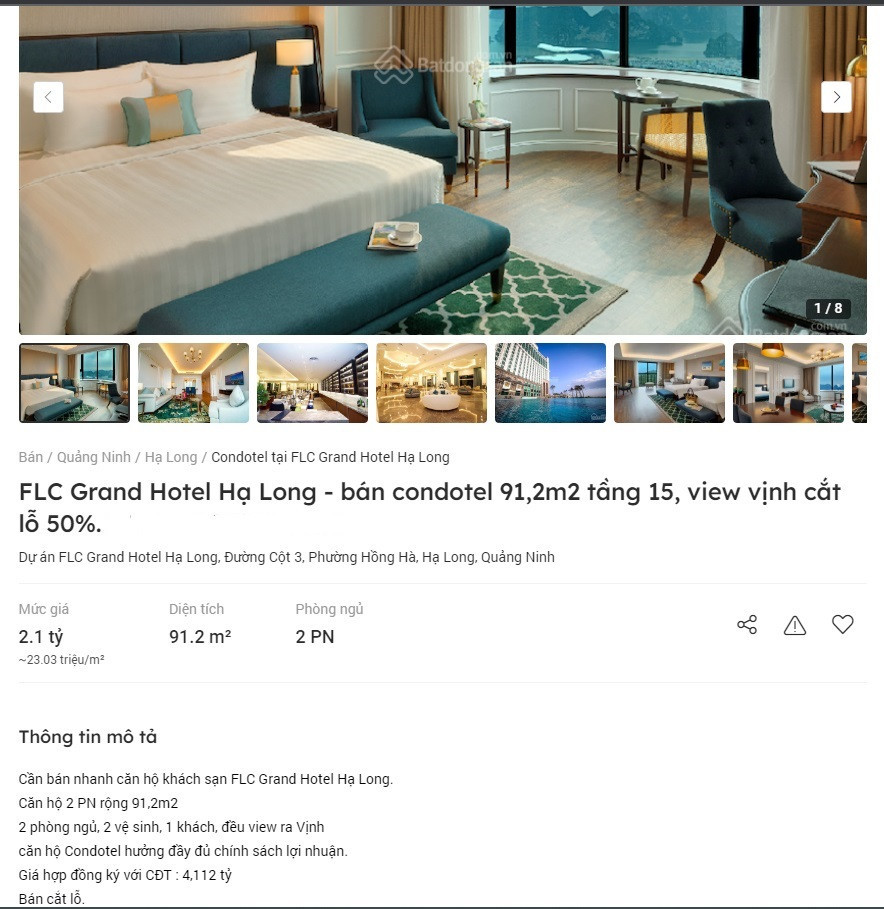Show the next photo in gallery
884x909 pixels.
click(x=836, y=97)
